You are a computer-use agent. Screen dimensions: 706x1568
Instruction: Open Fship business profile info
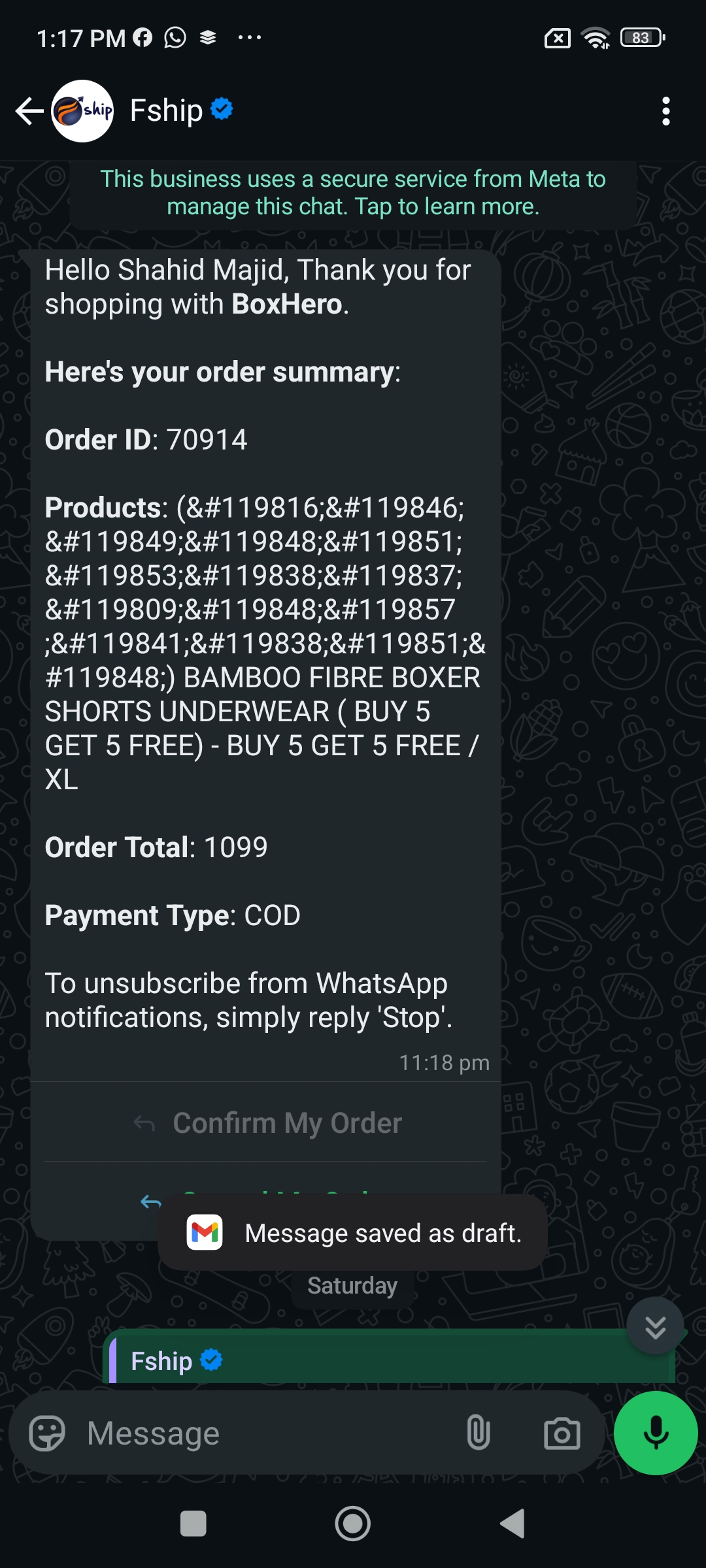tap(167, 111)
